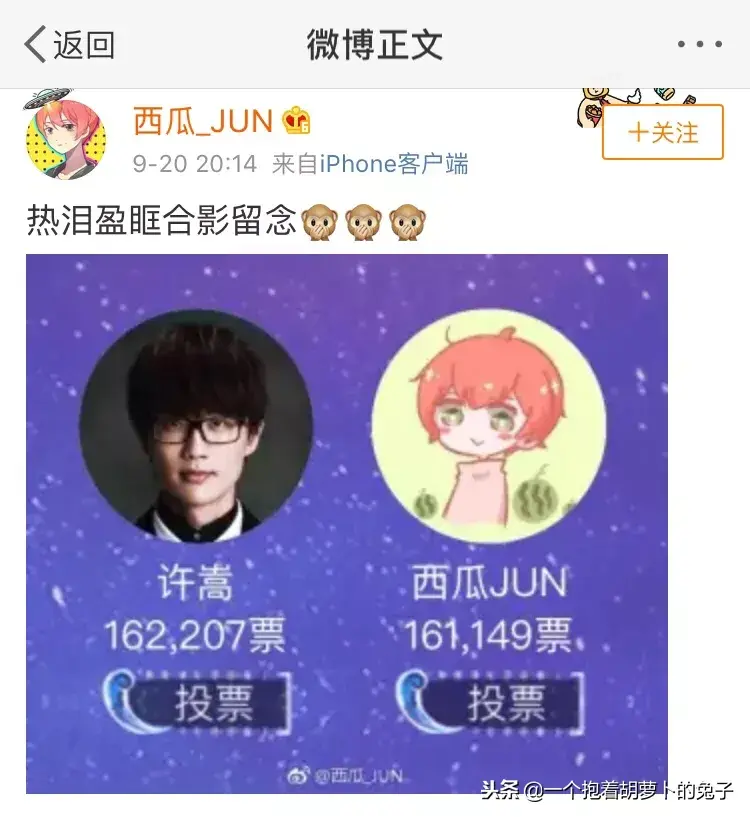Open the three-dot overflow menu

pos(699,45)
